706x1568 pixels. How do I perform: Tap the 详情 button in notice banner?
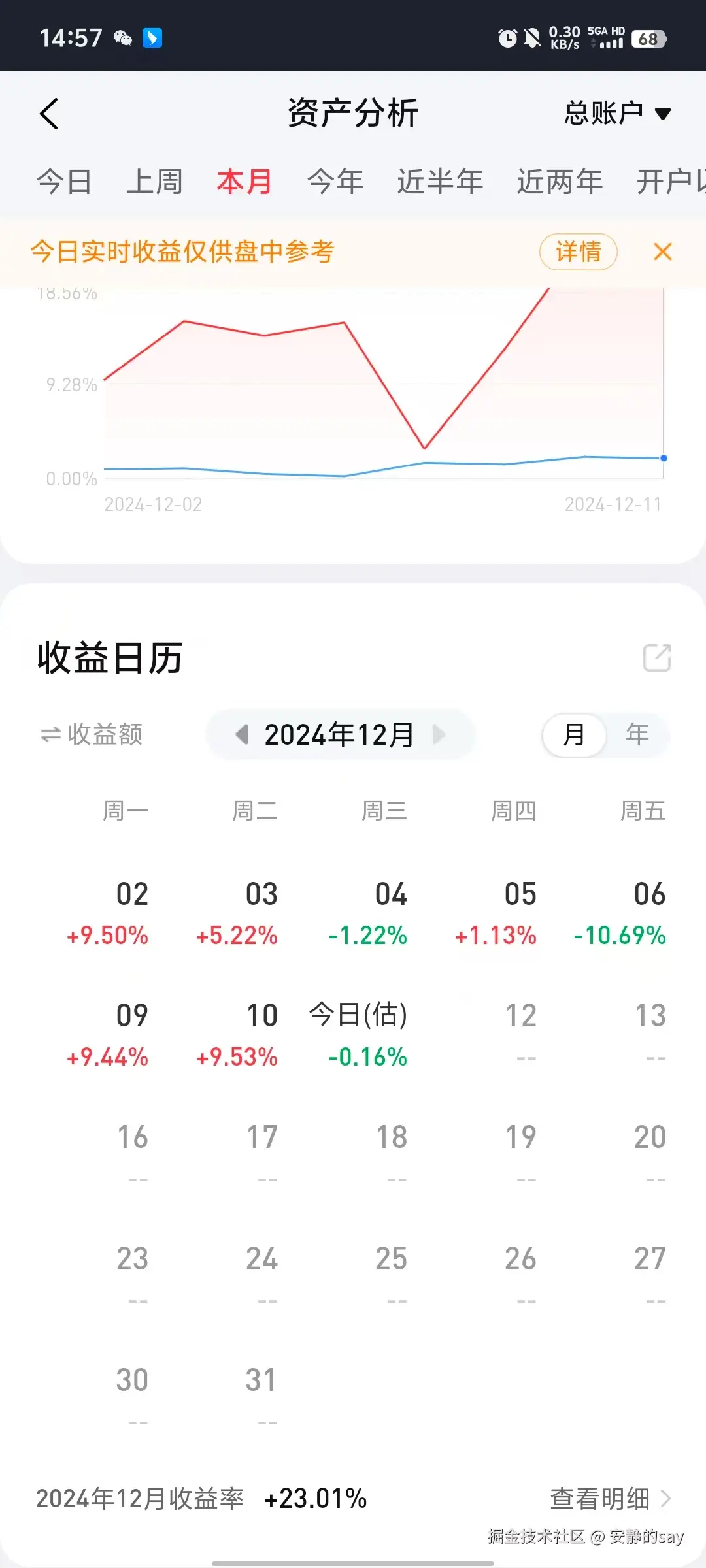point(578,252)
